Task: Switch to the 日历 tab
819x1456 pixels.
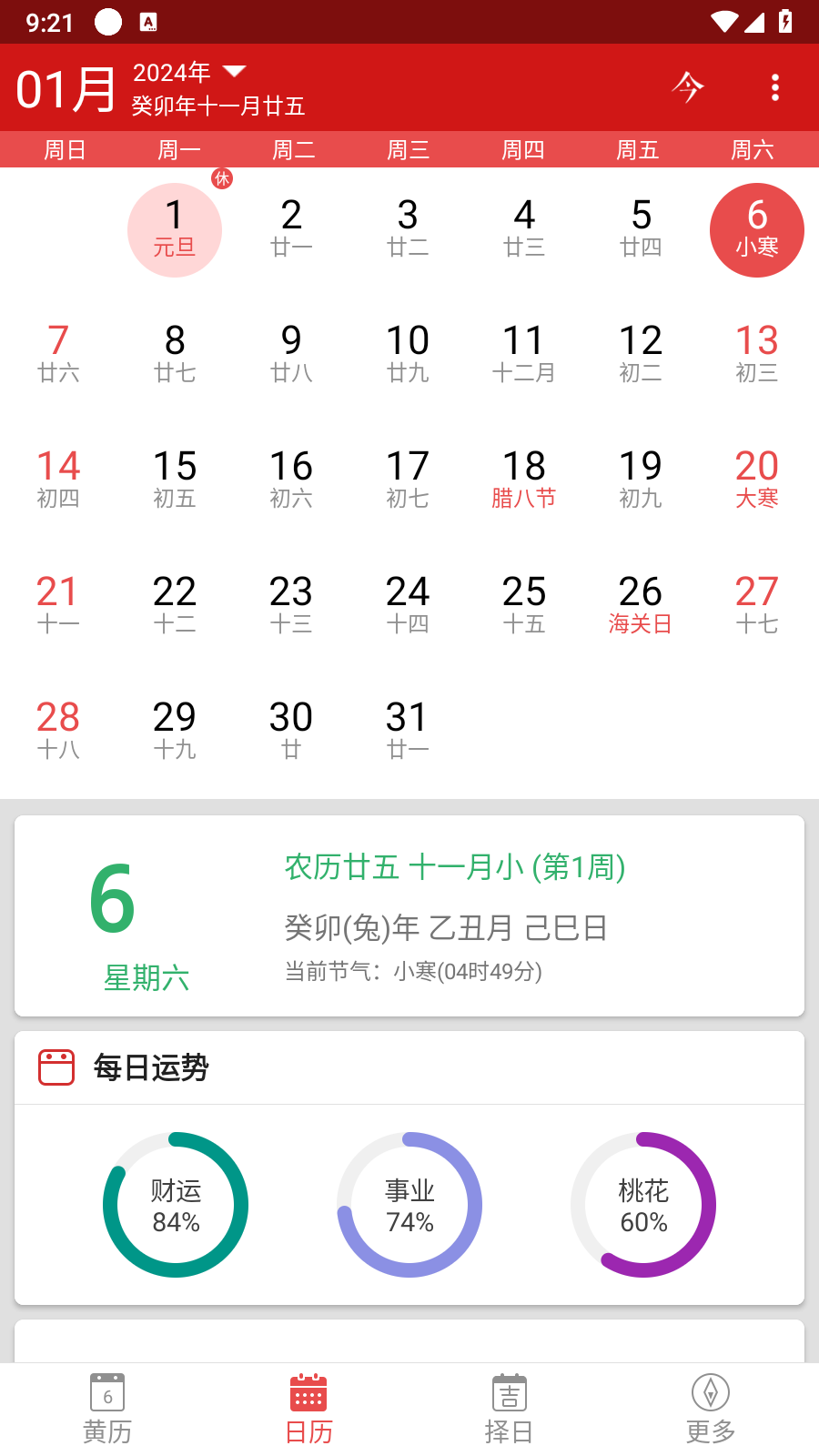Action: [x=308, y=1410]
